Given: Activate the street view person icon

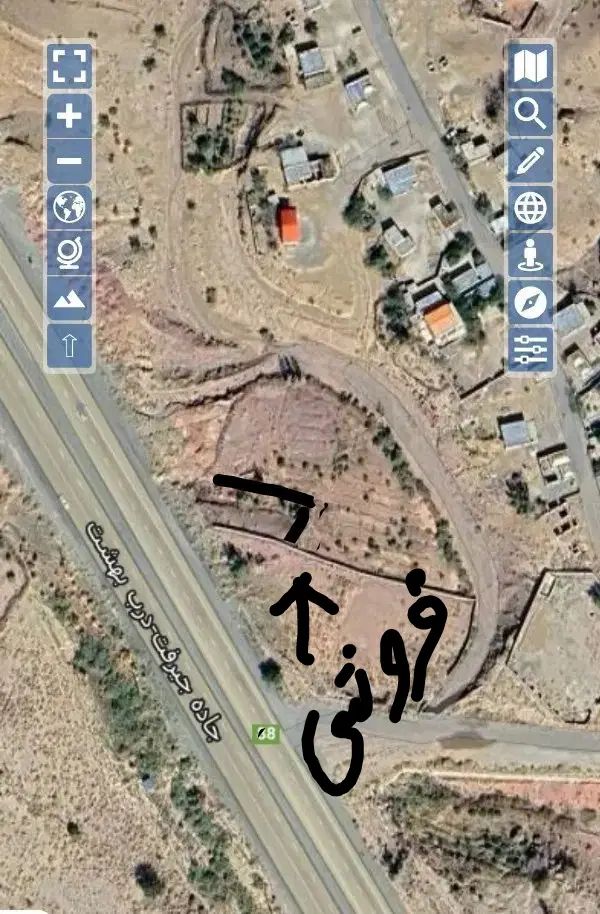Looking at the screenshot, I should click(530, 255).
